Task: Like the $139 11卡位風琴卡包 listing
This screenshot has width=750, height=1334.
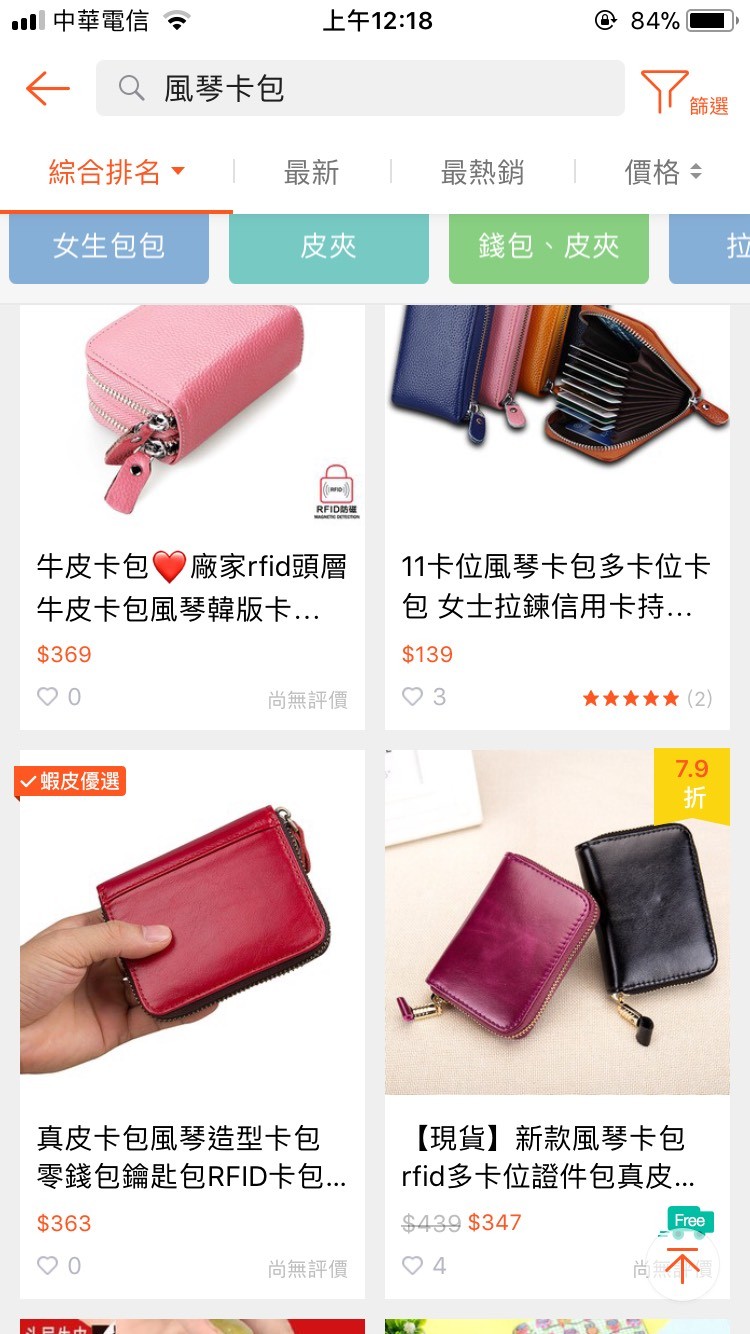Action: (x=412, y=696)
